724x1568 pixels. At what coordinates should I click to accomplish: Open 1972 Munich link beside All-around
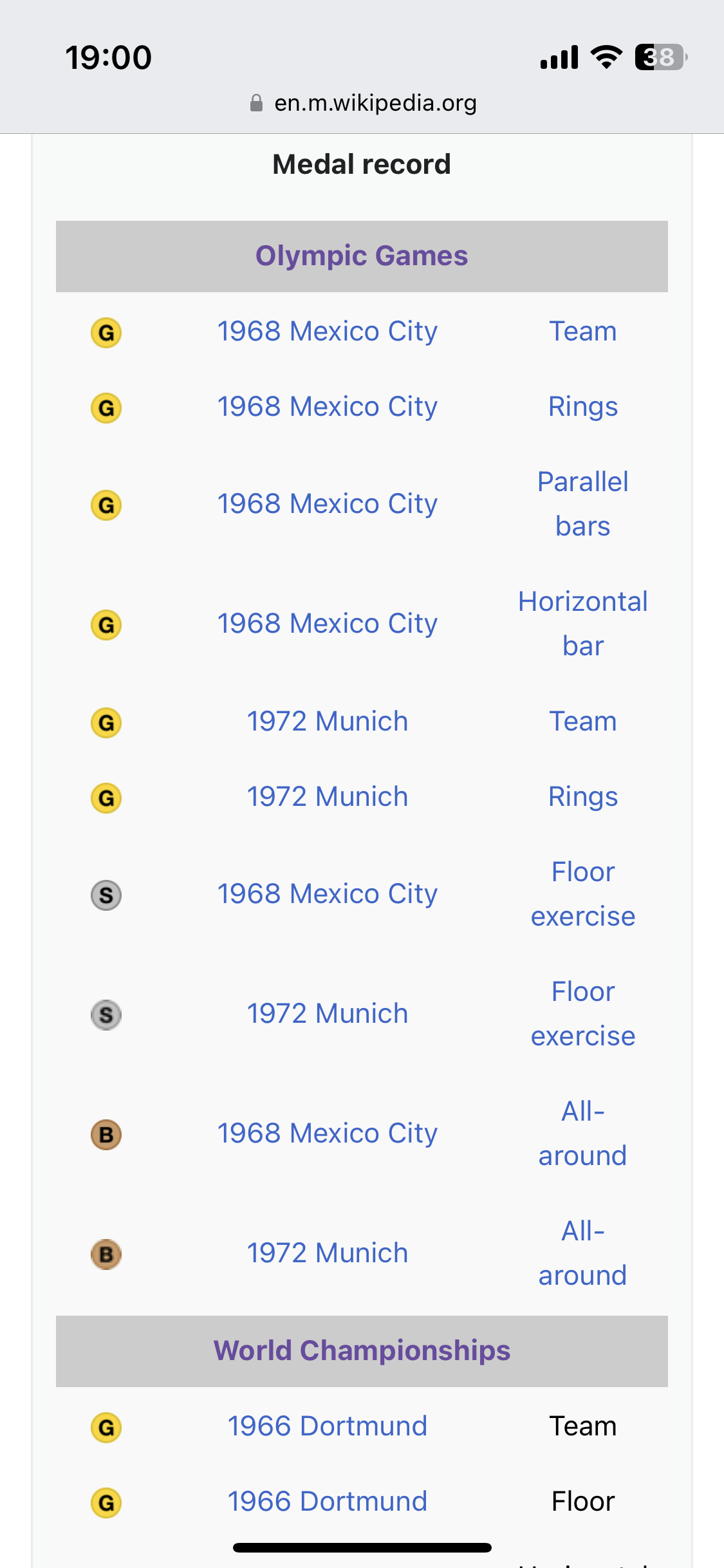[327, 1253]
